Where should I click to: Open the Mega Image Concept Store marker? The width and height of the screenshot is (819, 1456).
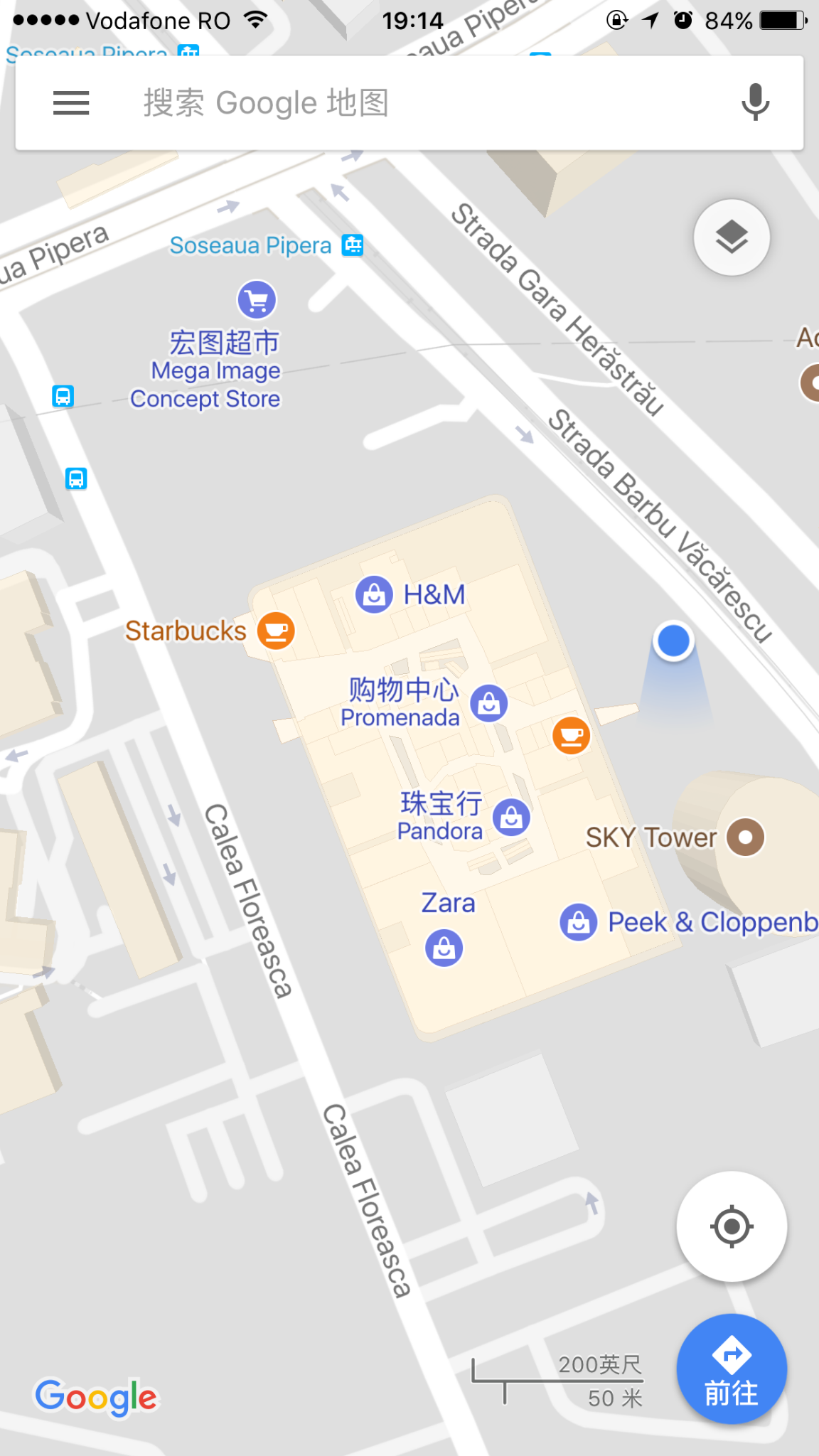point(257,300)
